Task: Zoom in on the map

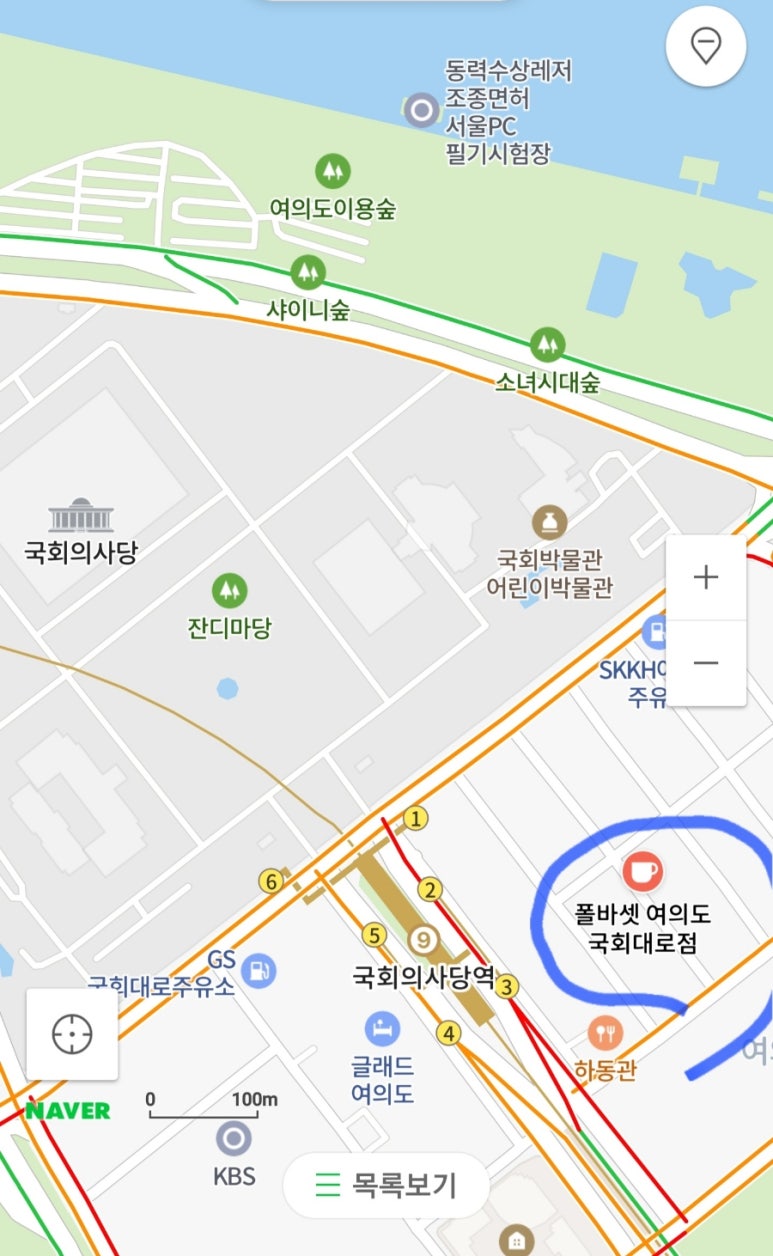Action: point(706,578)
